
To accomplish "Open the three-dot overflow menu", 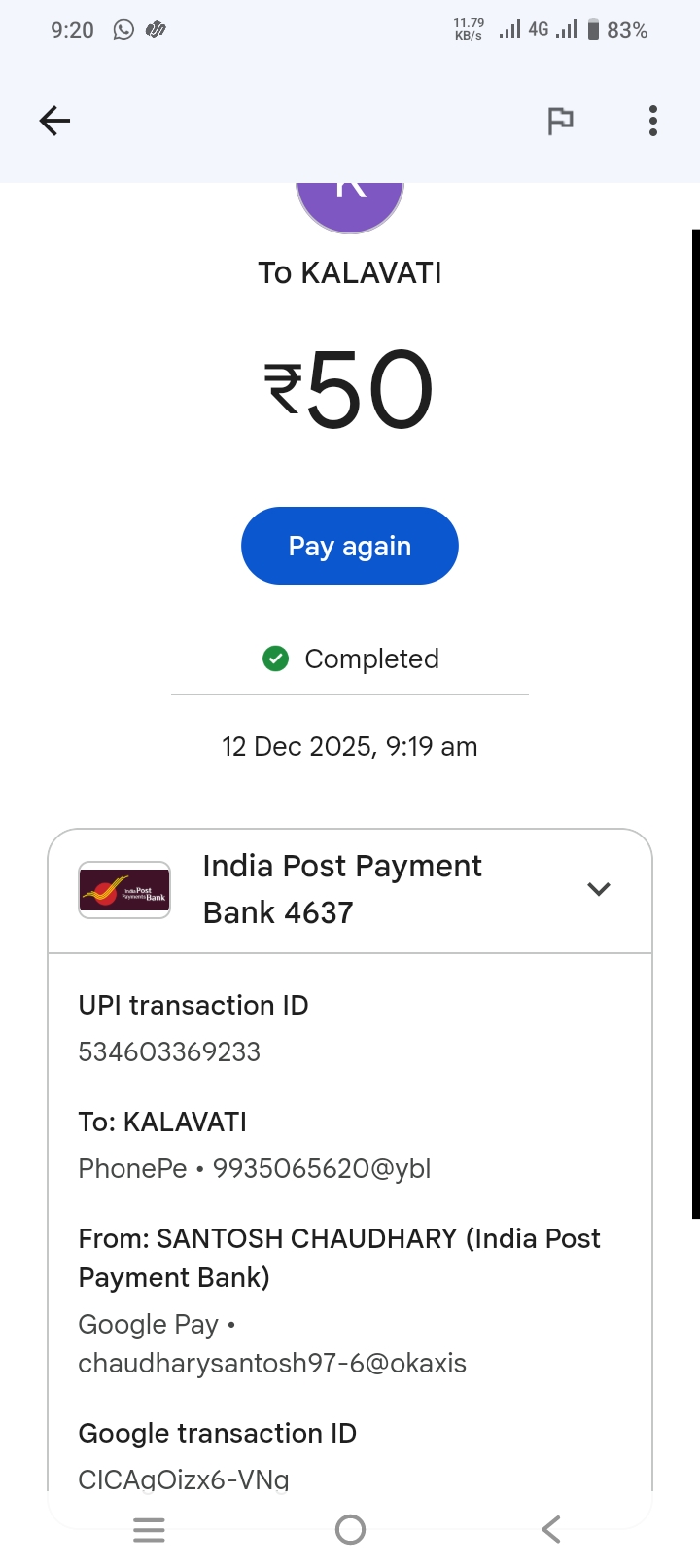I will pos(653,121).
